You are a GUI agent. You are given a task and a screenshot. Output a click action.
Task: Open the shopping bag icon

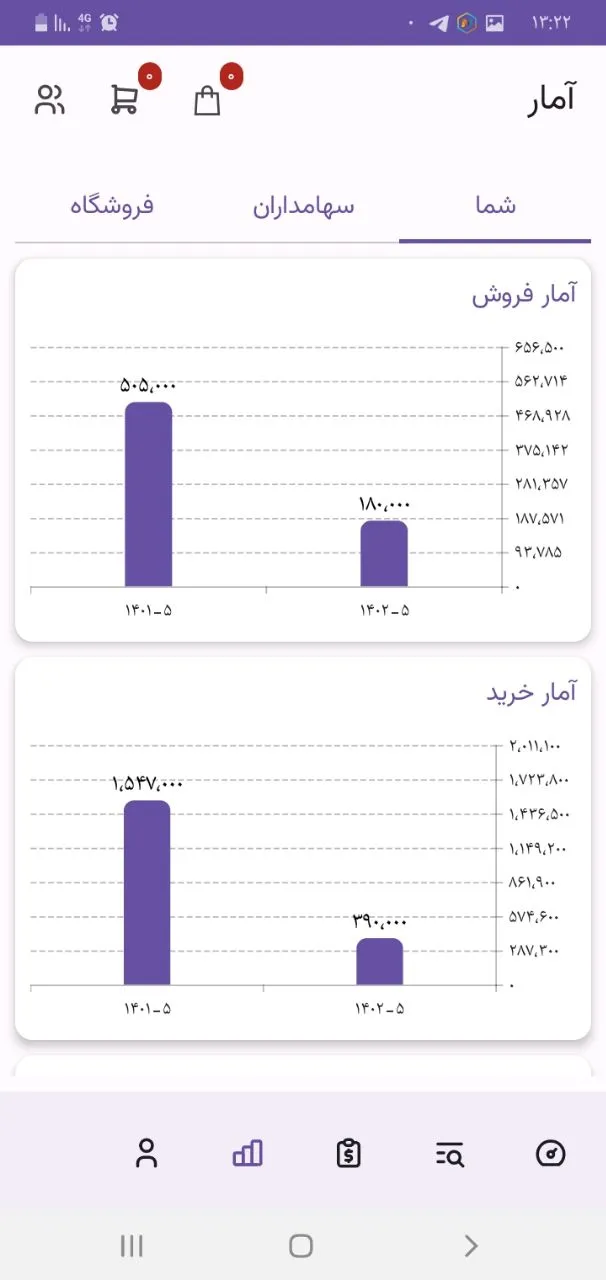click(x=207, y=100)
